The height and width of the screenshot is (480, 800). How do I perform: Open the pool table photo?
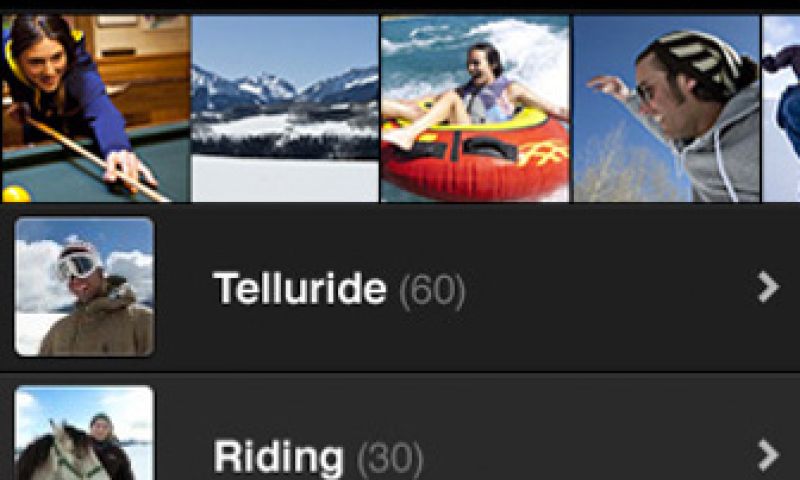click(x=95, y=108)
